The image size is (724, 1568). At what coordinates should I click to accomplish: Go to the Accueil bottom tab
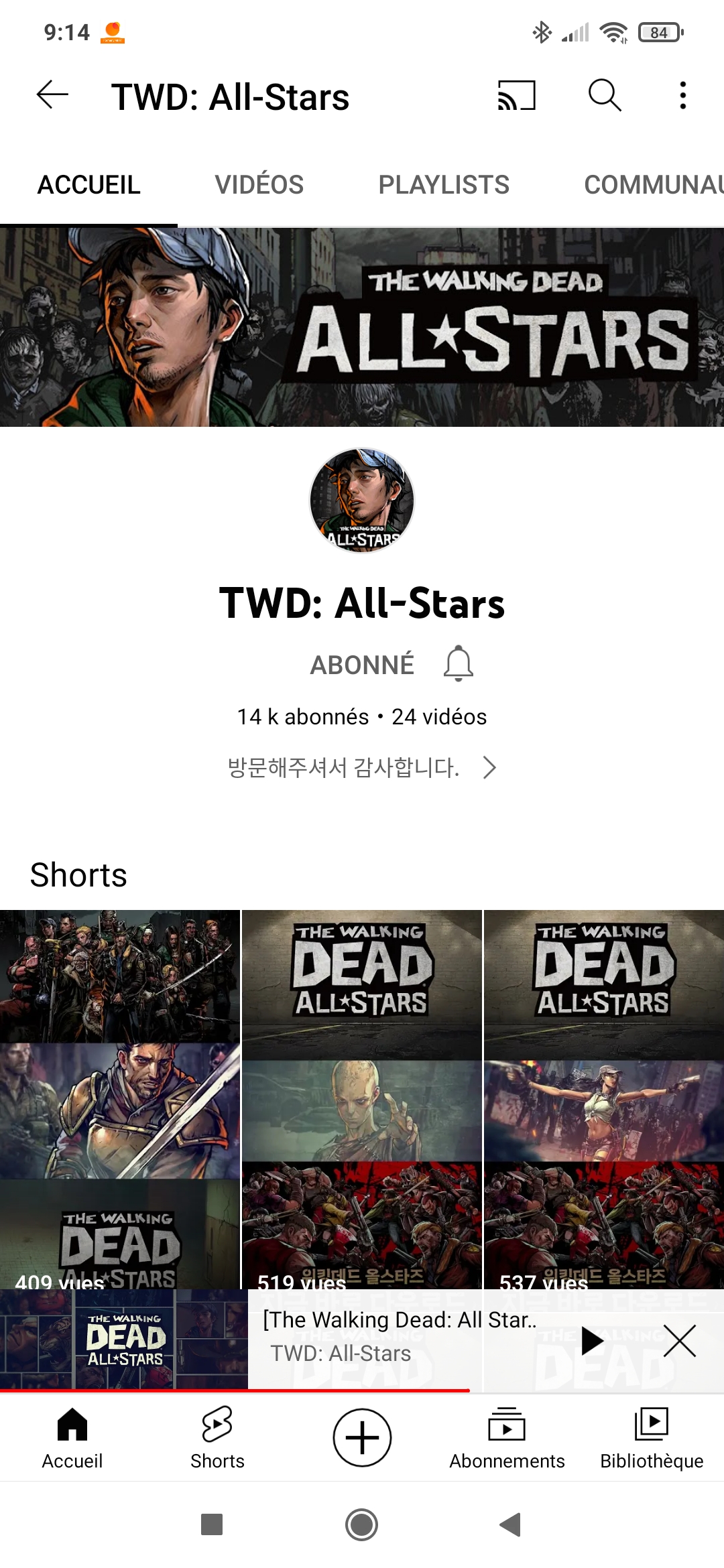(72, 1438)
